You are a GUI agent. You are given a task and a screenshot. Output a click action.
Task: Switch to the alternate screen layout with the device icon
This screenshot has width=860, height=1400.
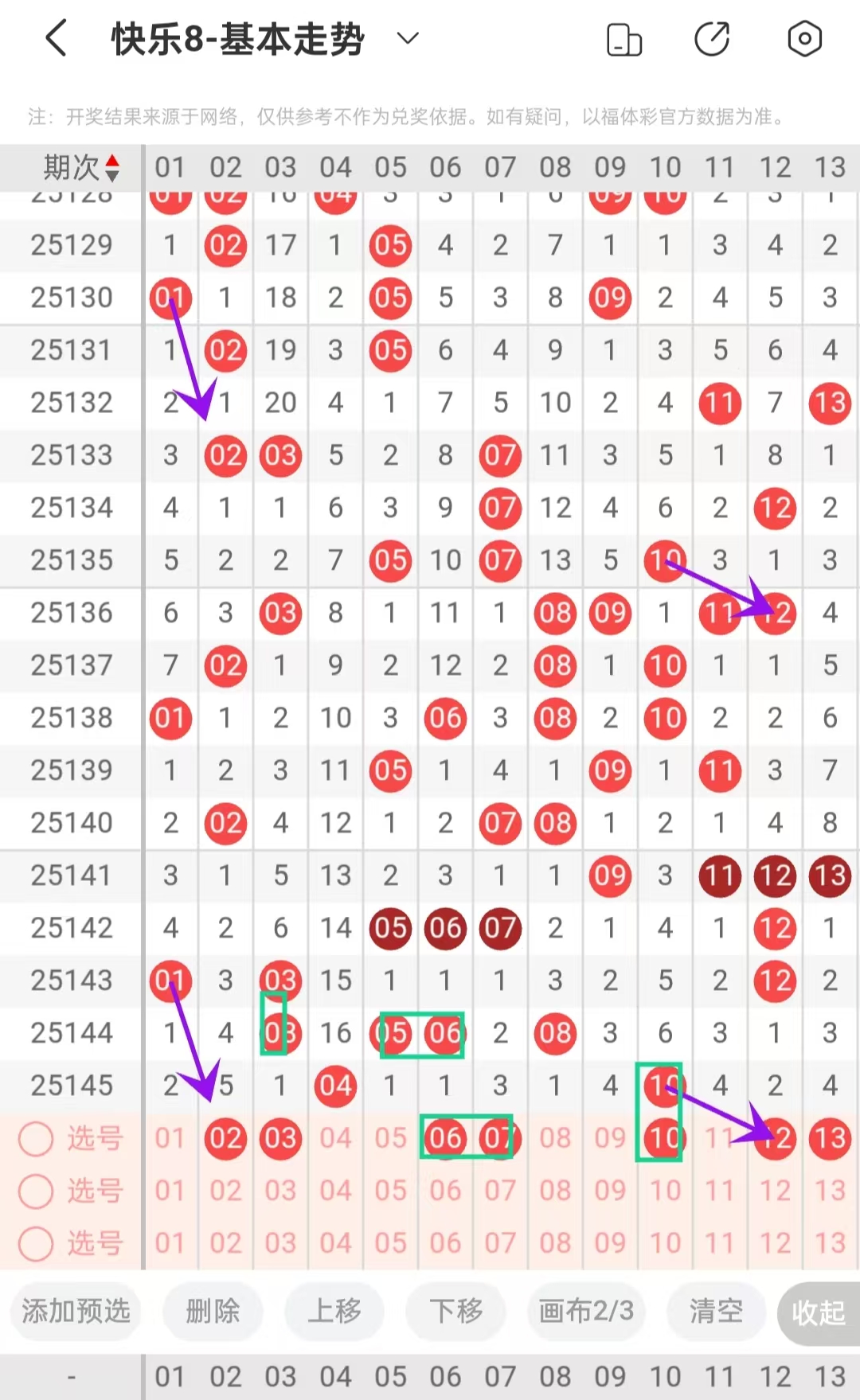click(x=623, y=39)
